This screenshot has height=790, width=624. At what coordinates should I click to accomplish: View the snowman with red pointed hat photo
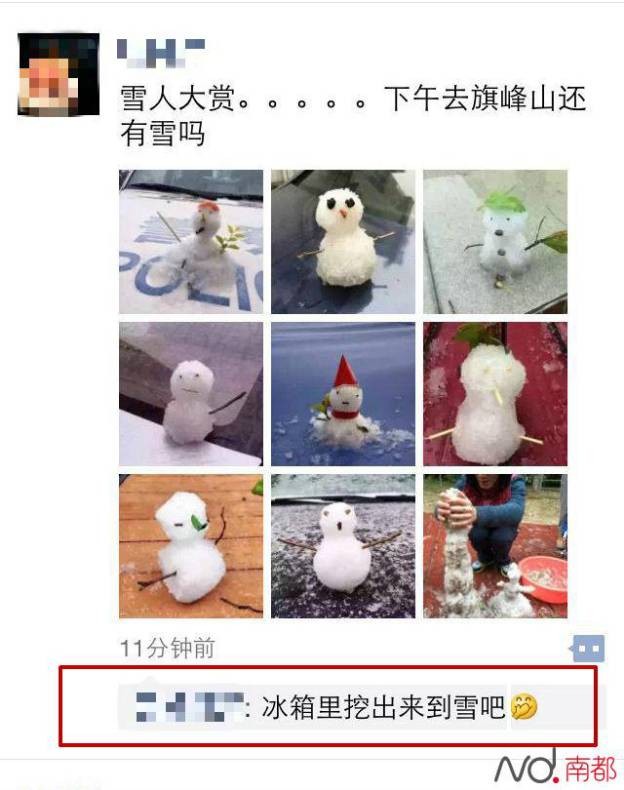point(343,394)
